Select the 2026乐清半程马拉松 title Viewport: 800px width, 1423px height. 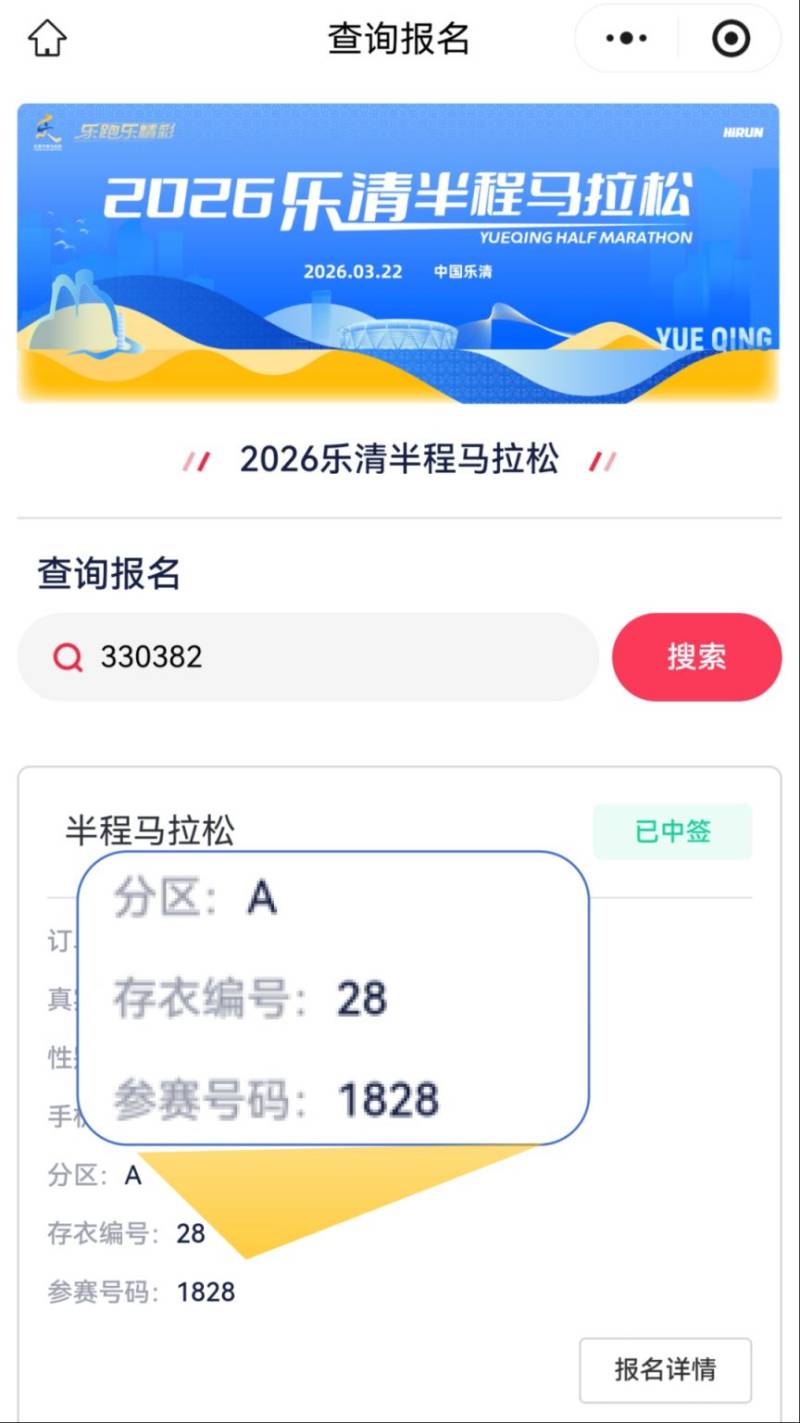399,459
